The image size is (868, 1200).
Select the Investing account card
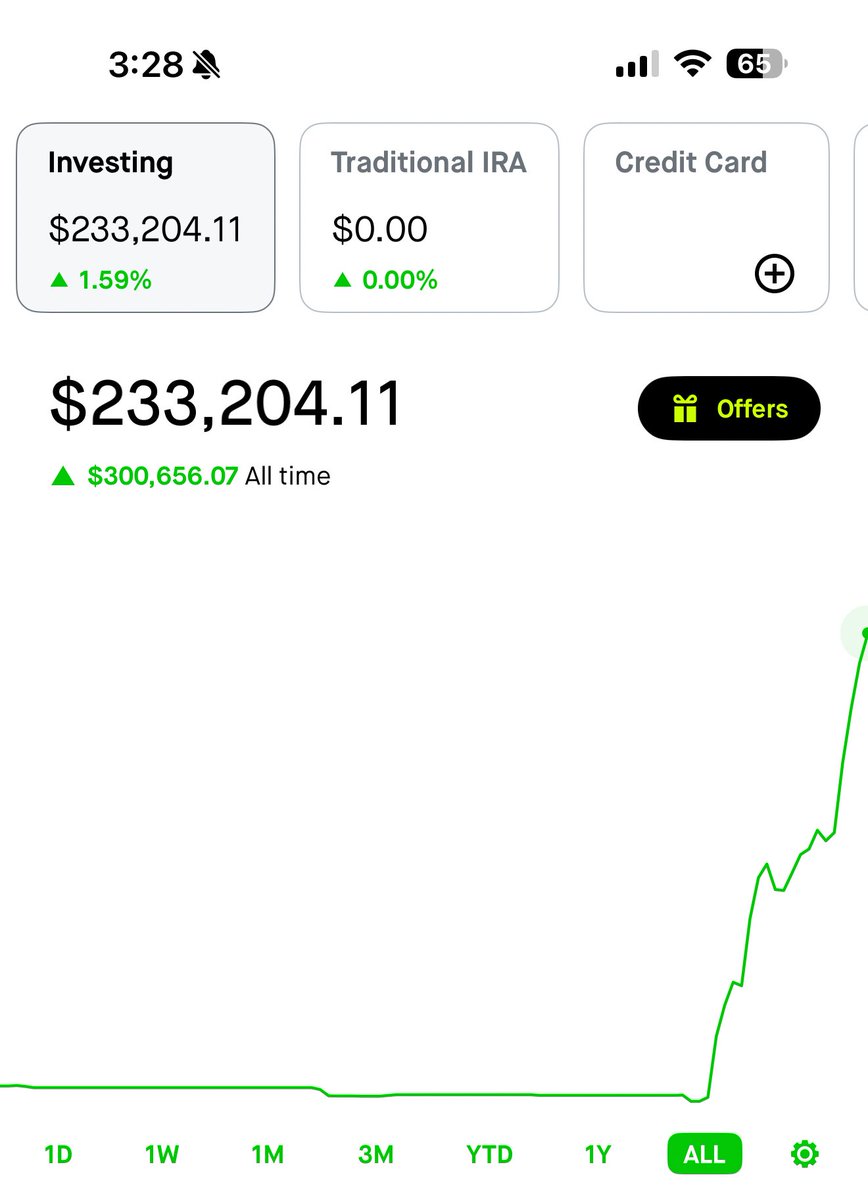point(145,217)
